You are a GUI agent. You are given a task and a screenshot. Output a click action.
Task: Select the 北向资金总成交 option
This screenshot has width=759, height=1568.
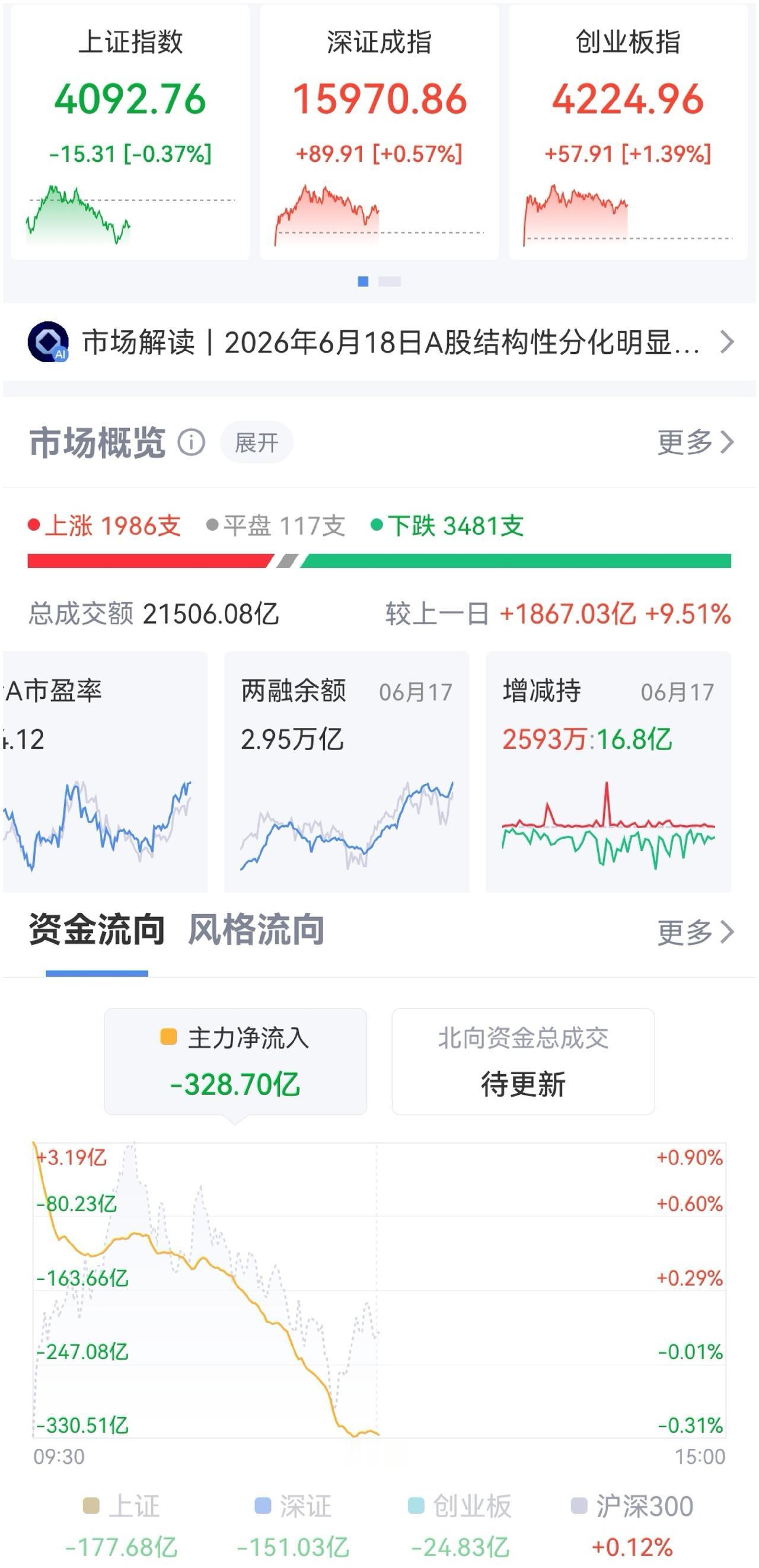pyautogui.click(x=524, y=1062)
